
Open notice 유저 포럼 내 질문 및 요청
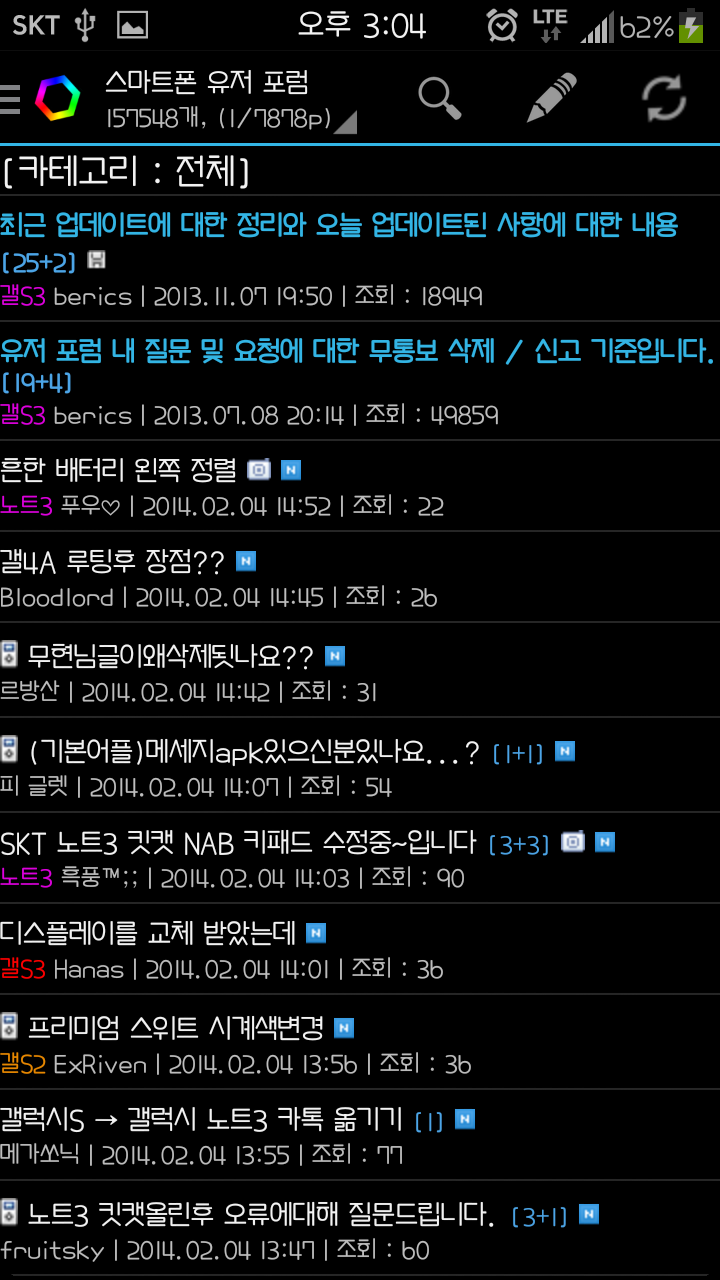[x=355, y=351]
